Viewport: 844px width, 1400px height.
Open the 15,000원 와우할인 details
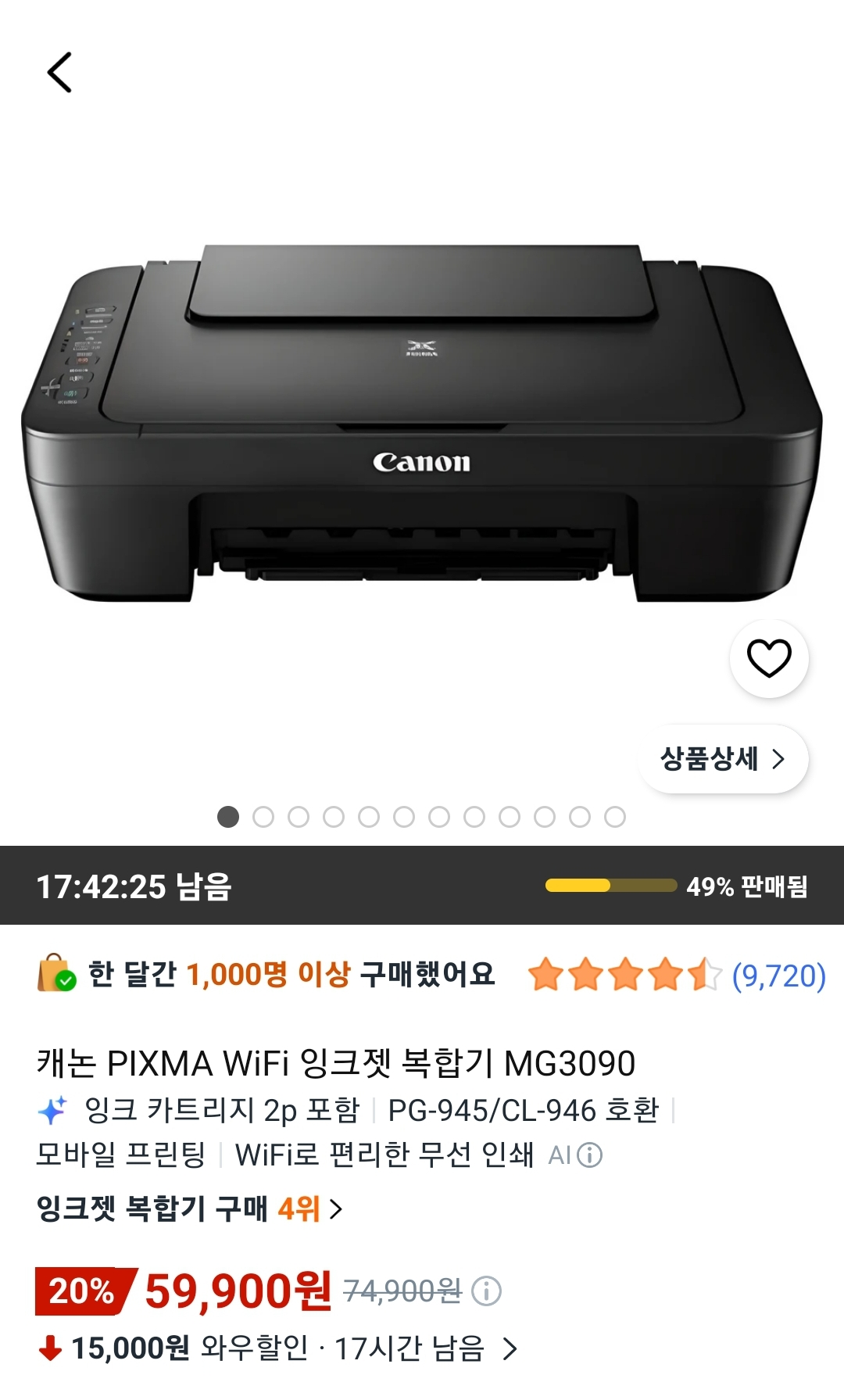pyautogui.click(x=277, y=1348)
